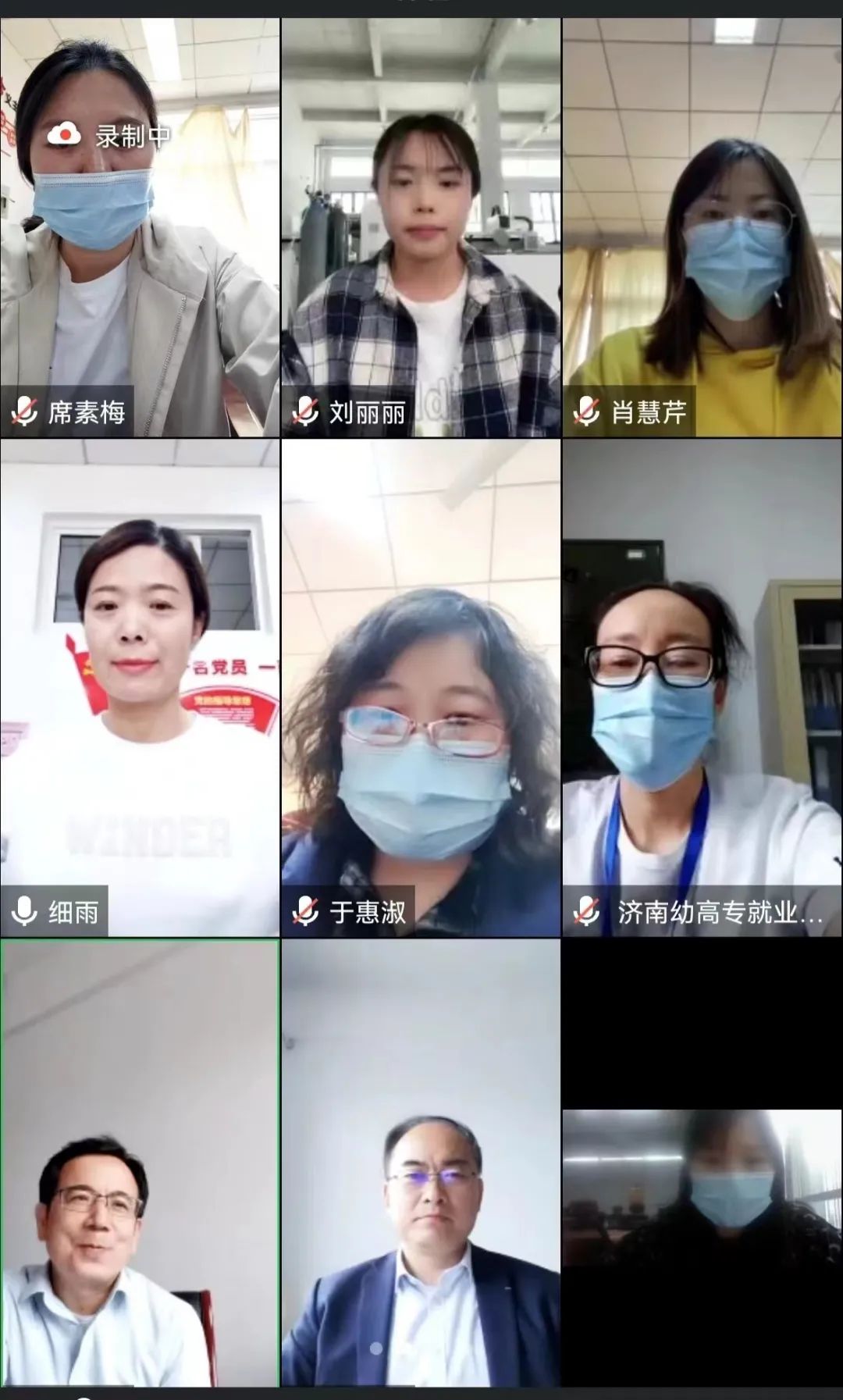
Task: Select the video tile labeled 细雨
Action: [x=140, y=687]
